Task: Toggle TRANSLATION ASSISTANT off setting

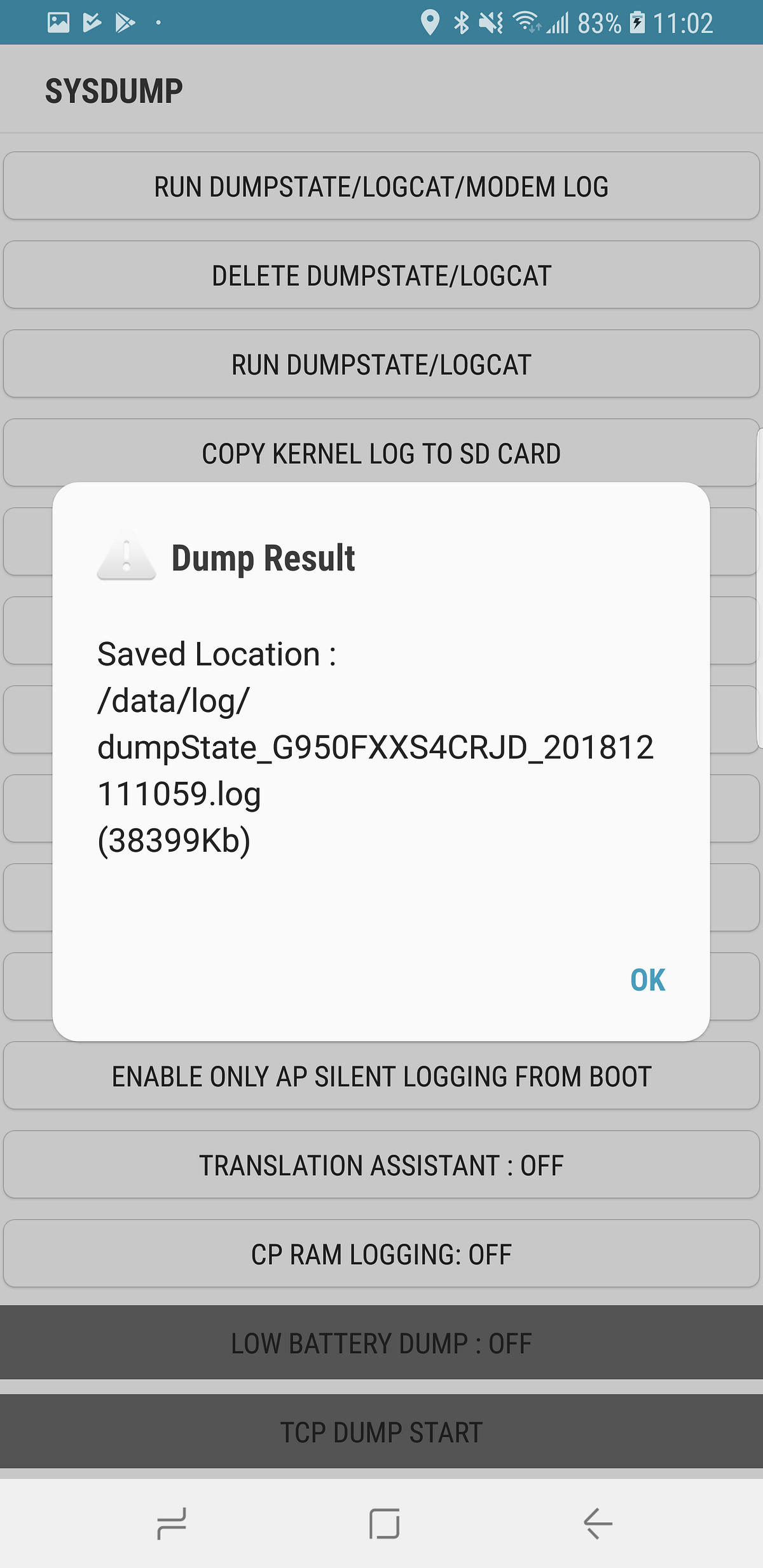Action: (x=381, y=1165)
